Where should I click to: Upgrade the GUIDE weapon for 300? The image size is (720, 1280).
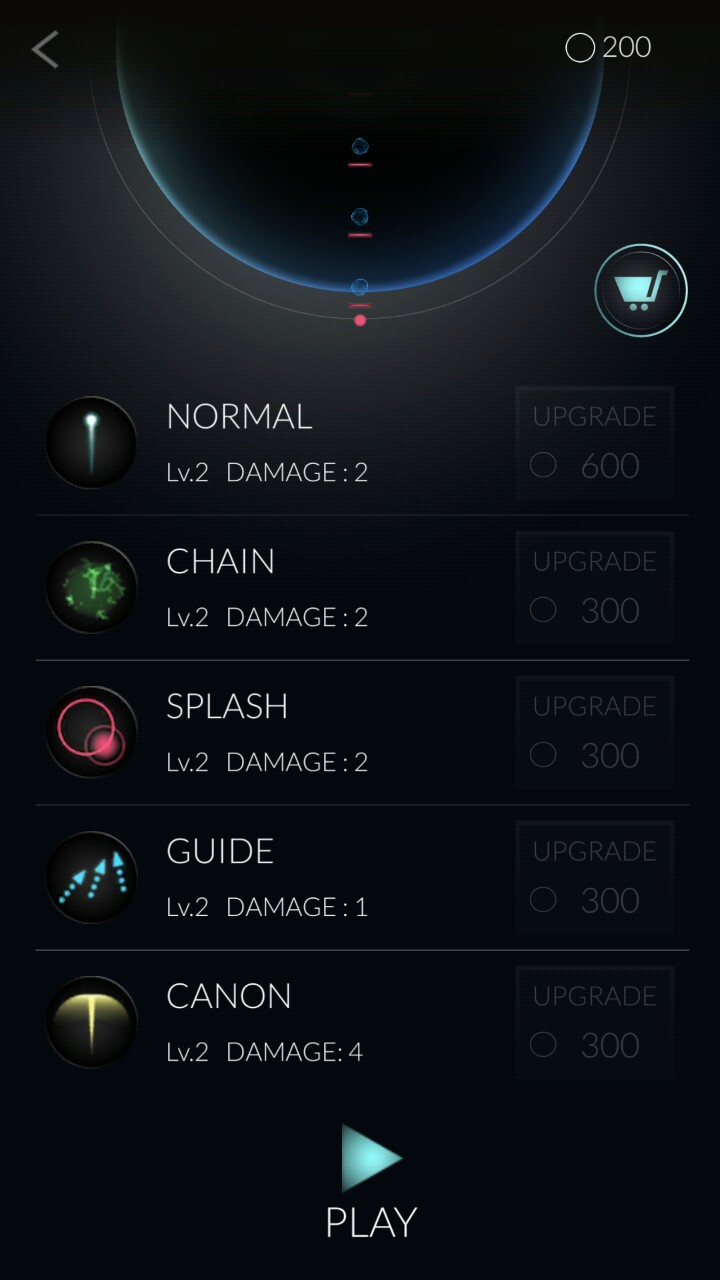tap(594, 877)
